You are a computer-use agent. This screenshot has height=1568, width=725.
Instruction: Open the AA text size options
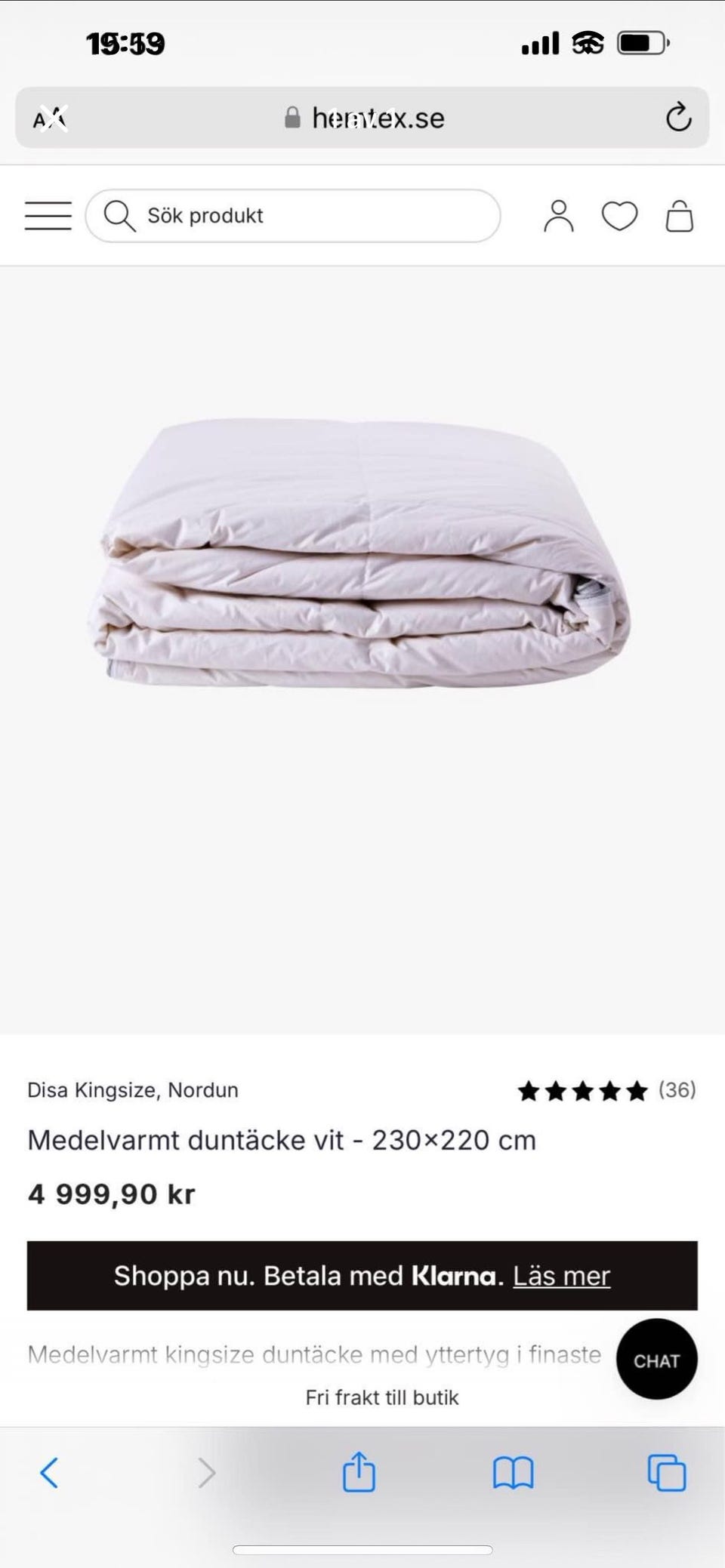coord(50,119)
